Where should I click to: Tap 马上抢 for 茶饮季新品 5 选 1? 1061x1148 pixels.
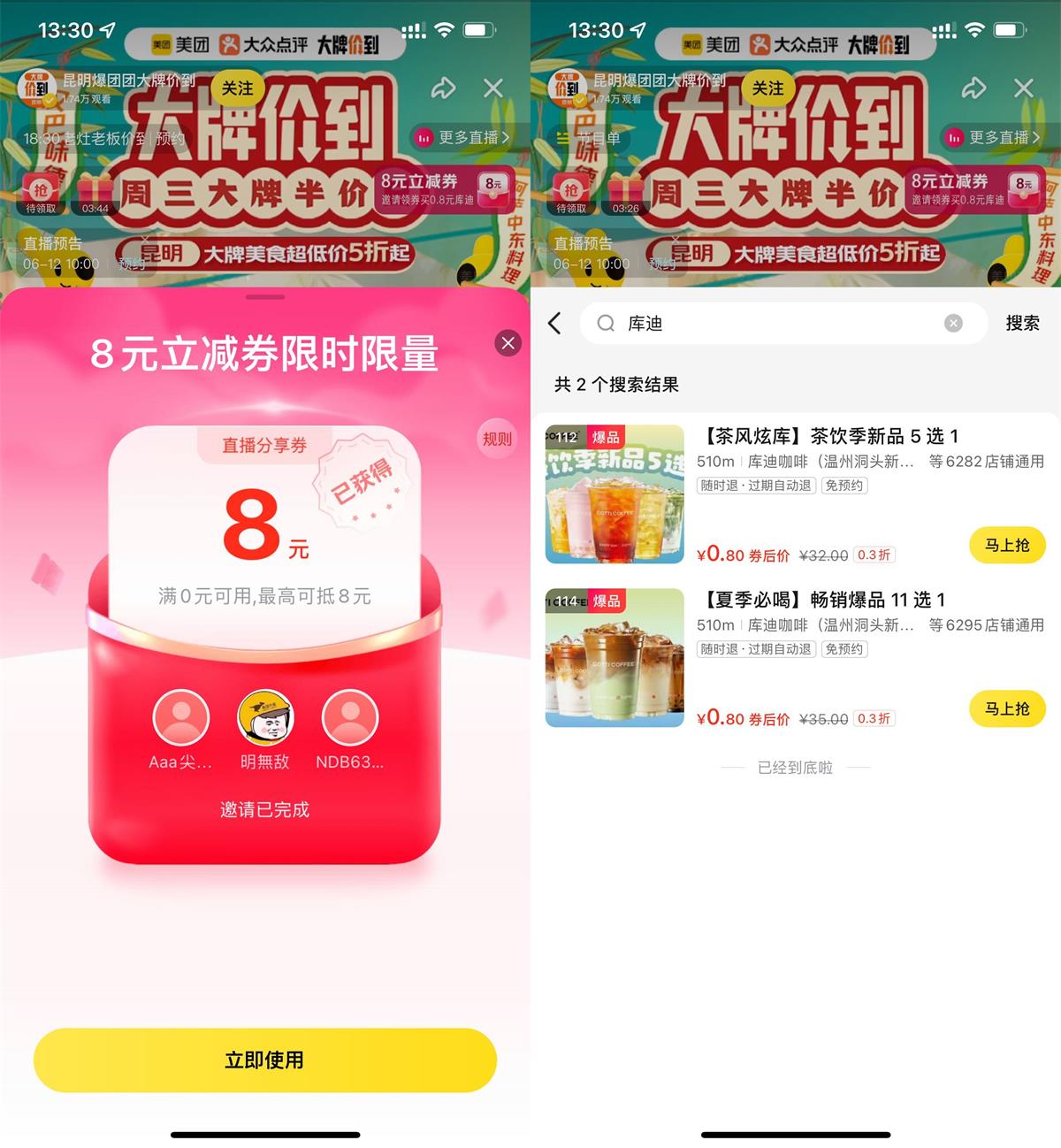1007,546
